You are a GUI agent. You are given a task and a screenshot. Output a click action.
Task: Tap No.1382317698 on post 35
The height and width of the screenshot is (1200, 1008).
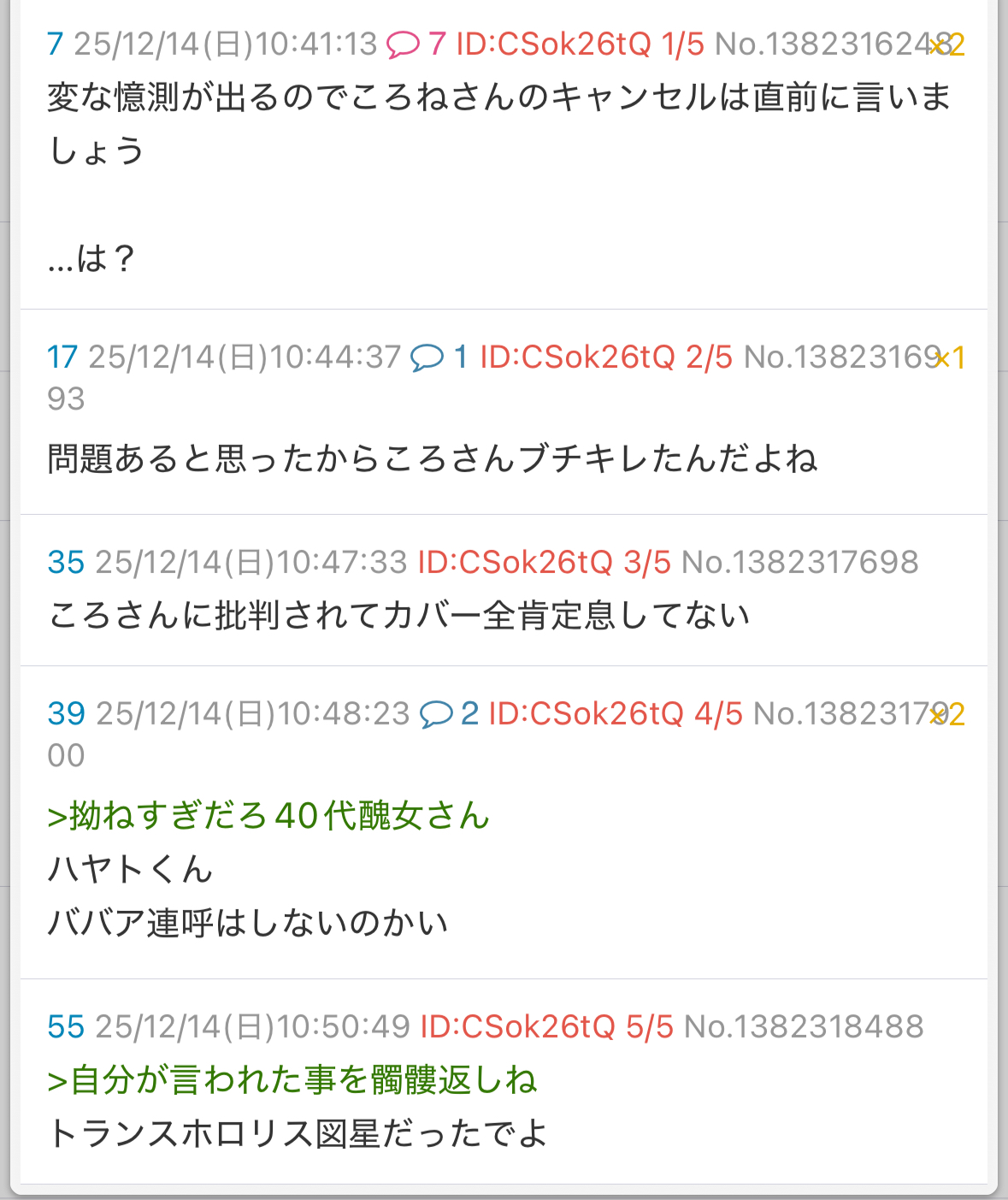(x=799, y=562)
